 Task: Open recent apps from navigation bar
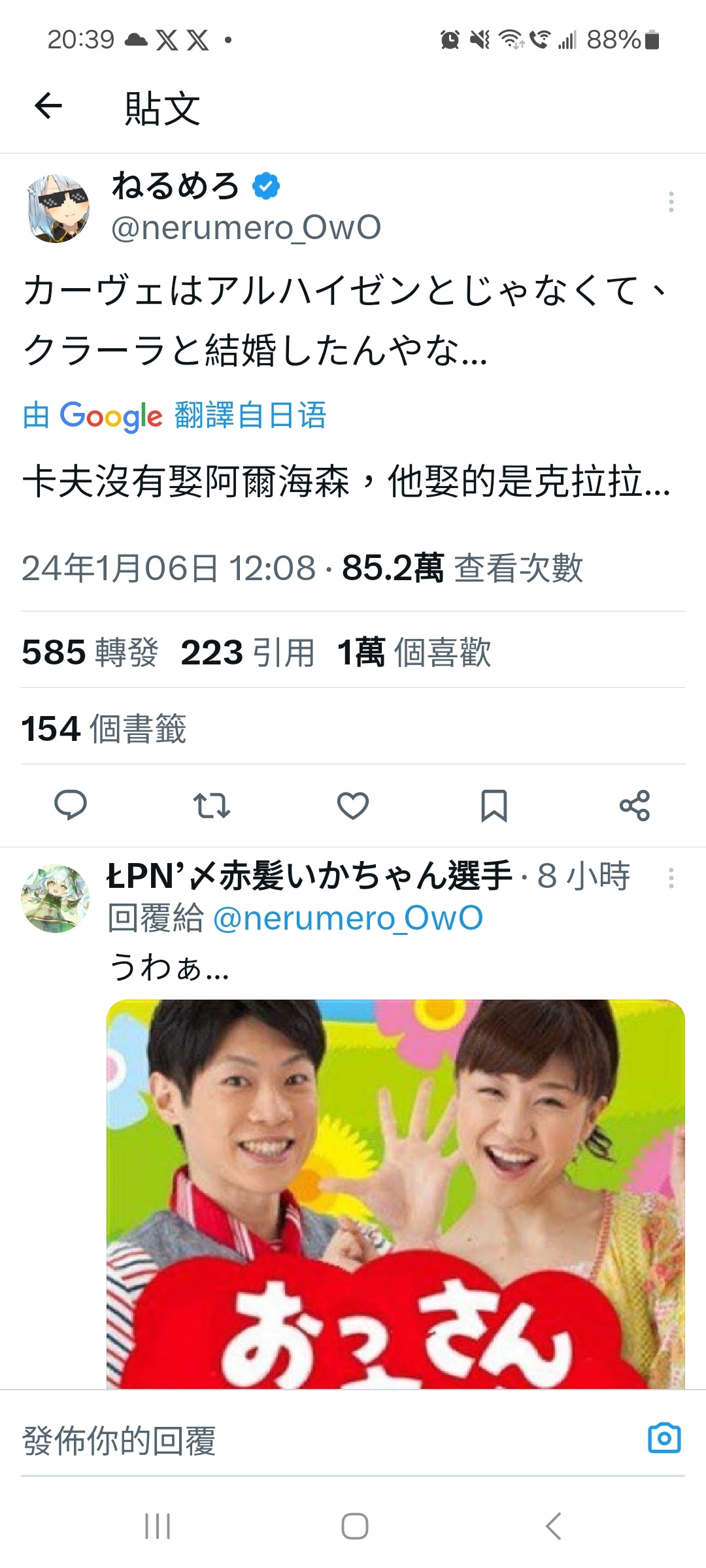click(158, 1526)
